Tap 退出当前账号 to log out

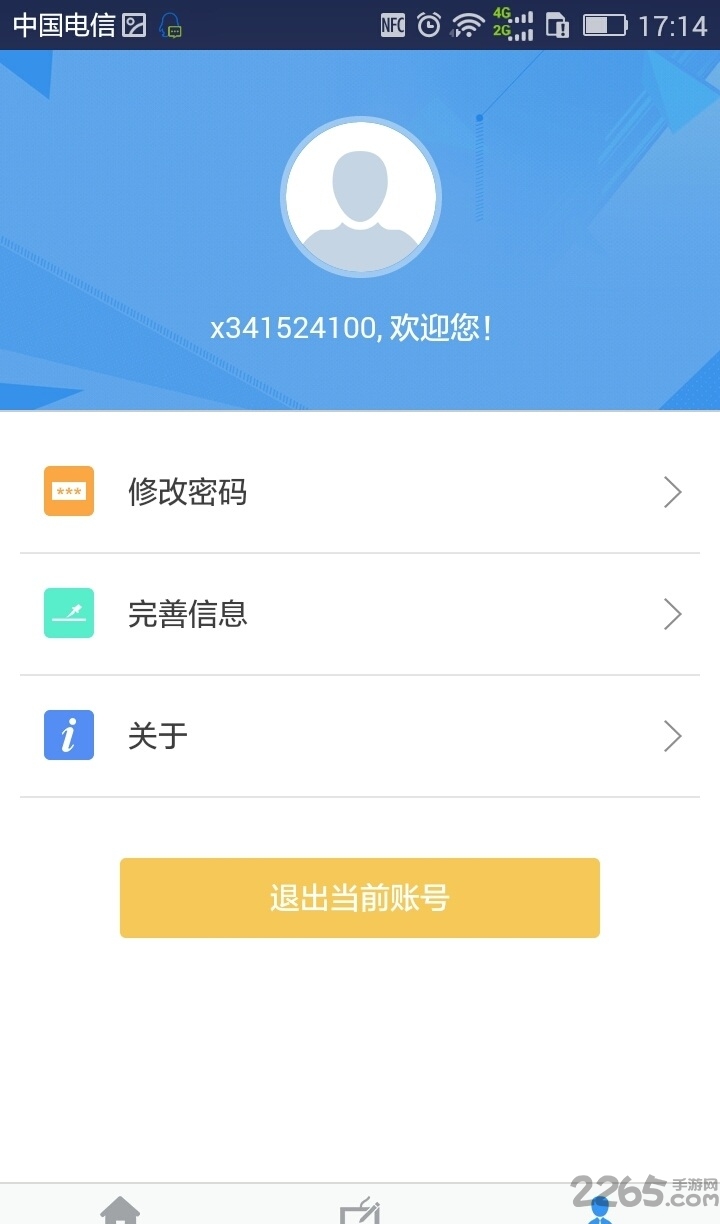point(360,898)
